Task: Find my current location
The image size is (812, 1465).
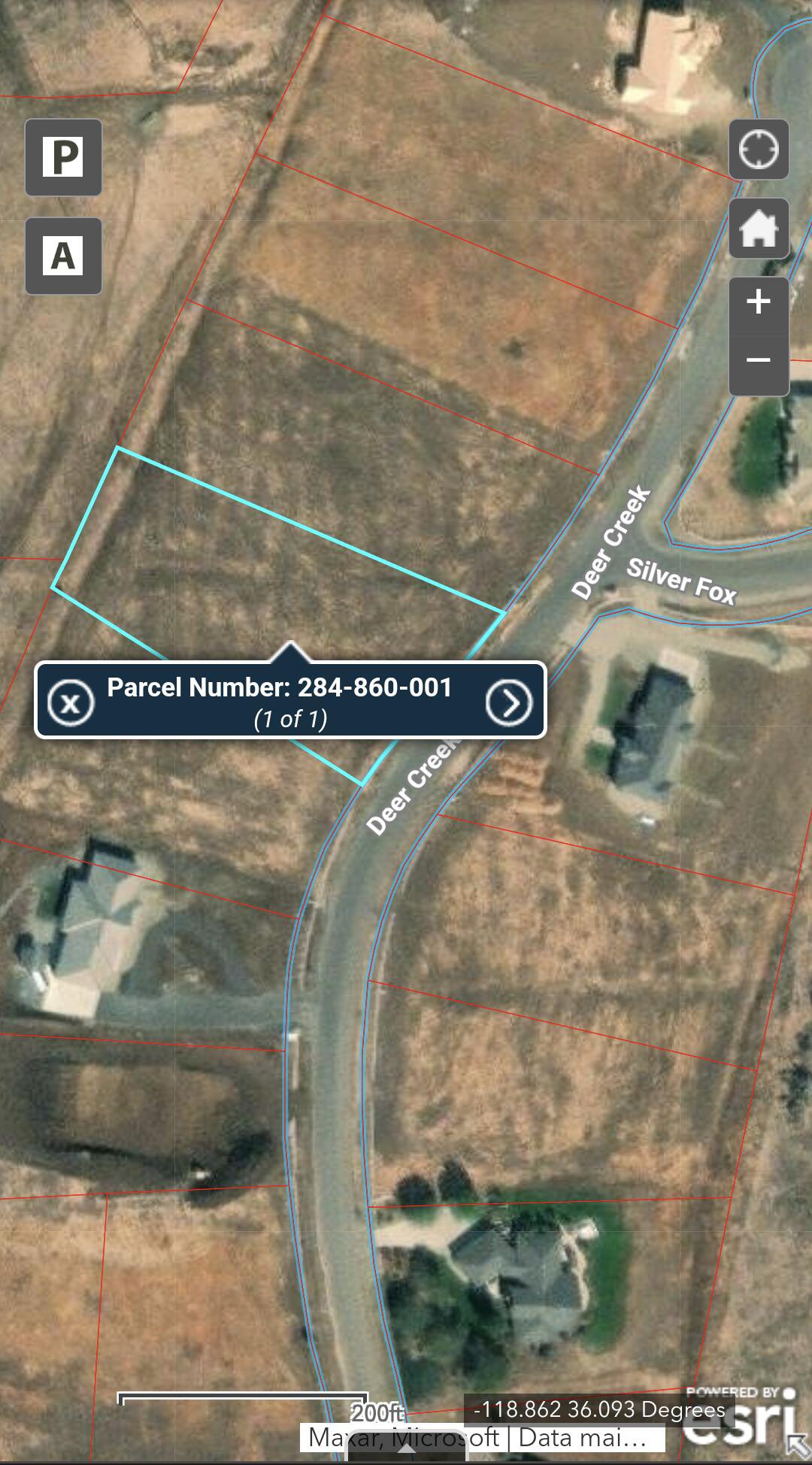Action: click(759, 149)
